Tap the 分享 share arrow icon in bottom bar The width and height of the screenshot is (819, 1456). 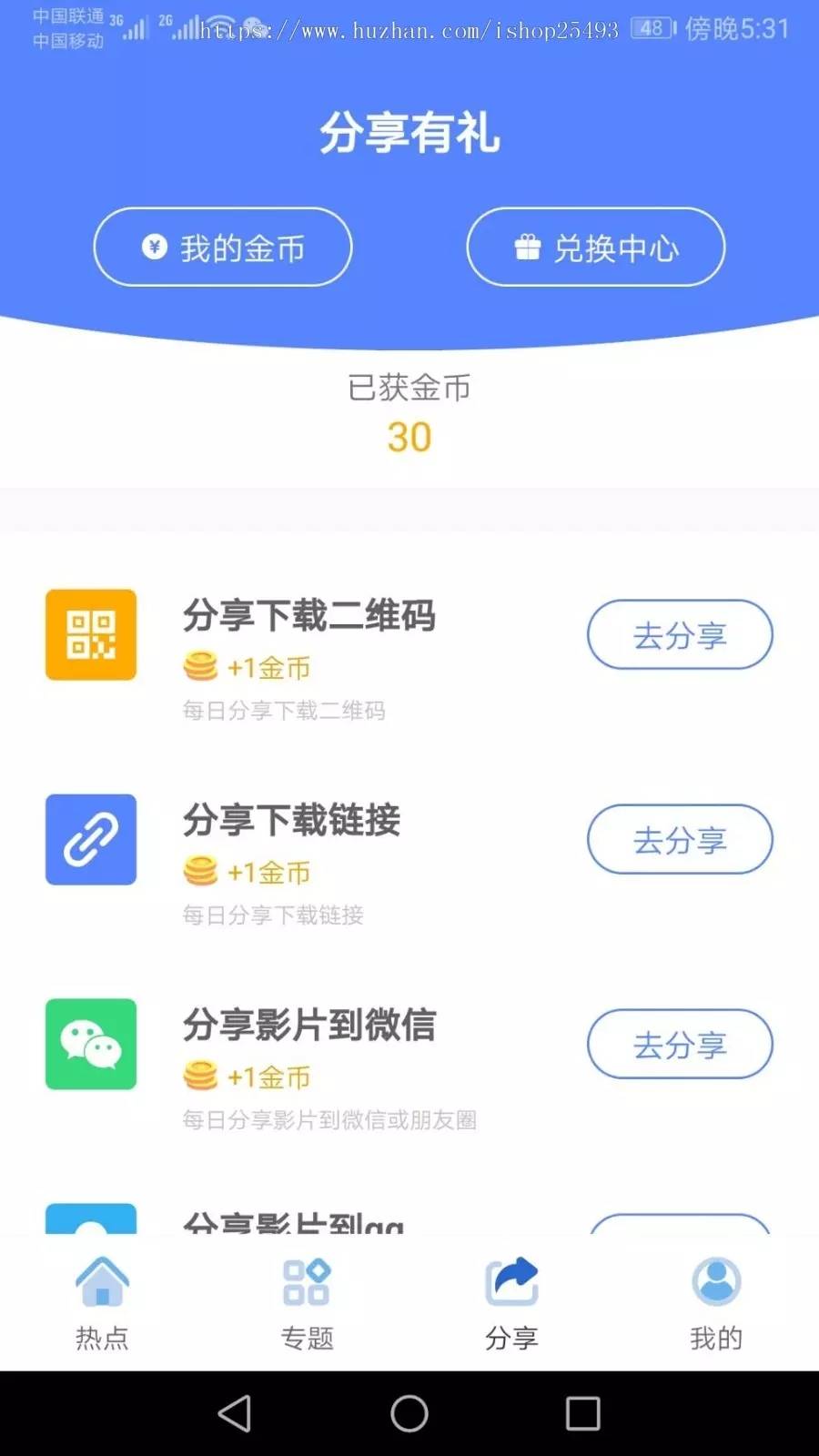[x=511, y=1281]
